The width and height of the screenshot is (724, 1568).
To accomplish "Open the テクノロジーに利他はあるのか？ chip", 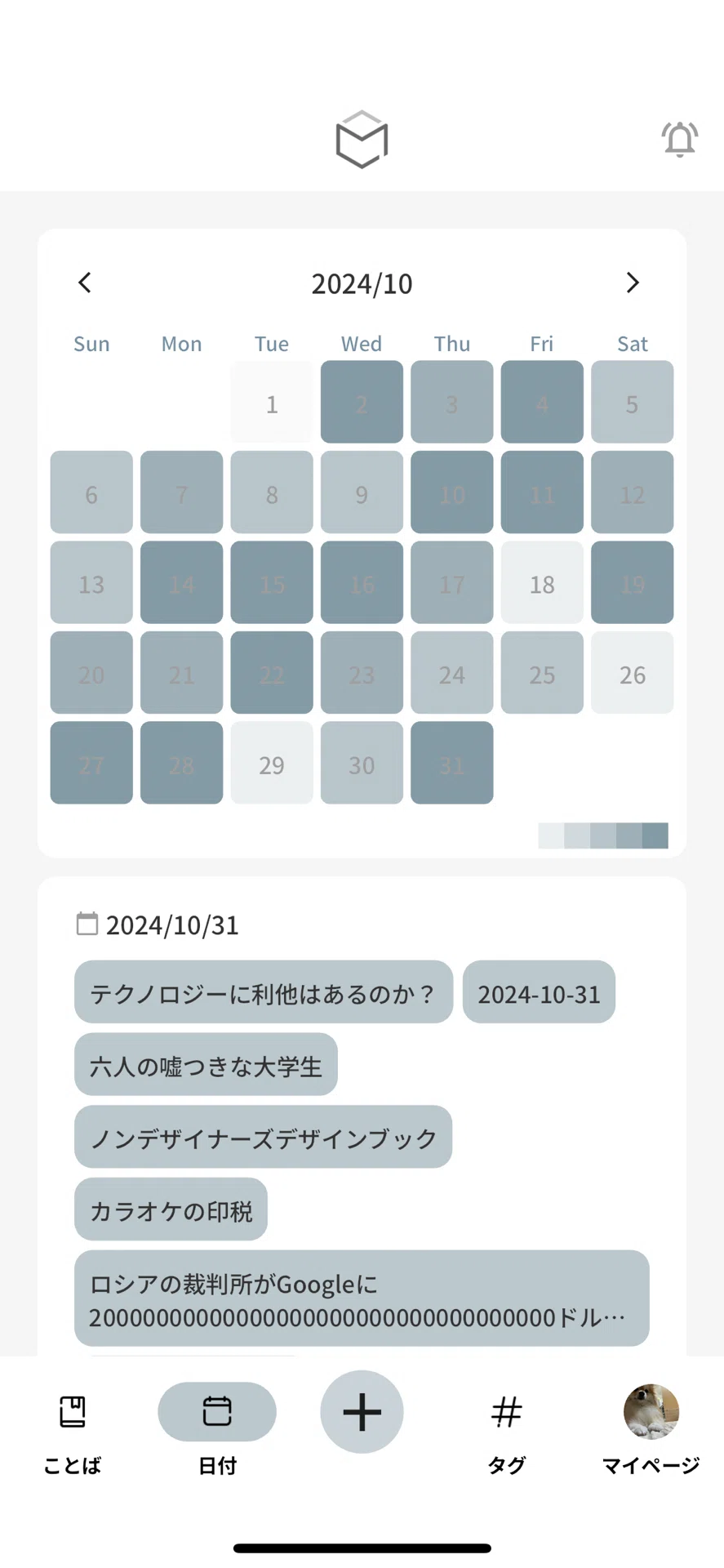I will coord(264,991).
